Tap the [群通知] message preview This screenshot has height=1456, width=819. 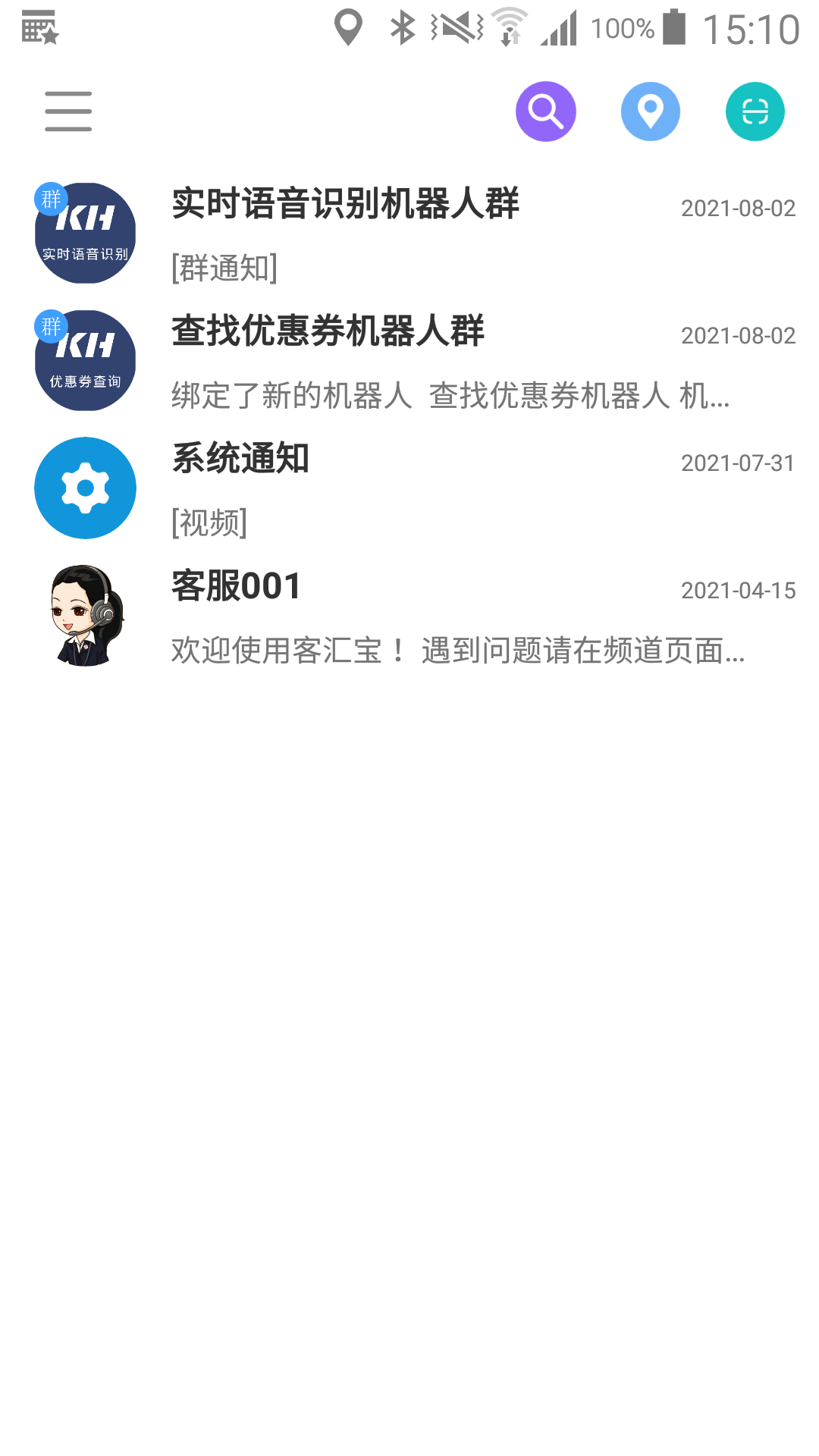pos(224,267)
